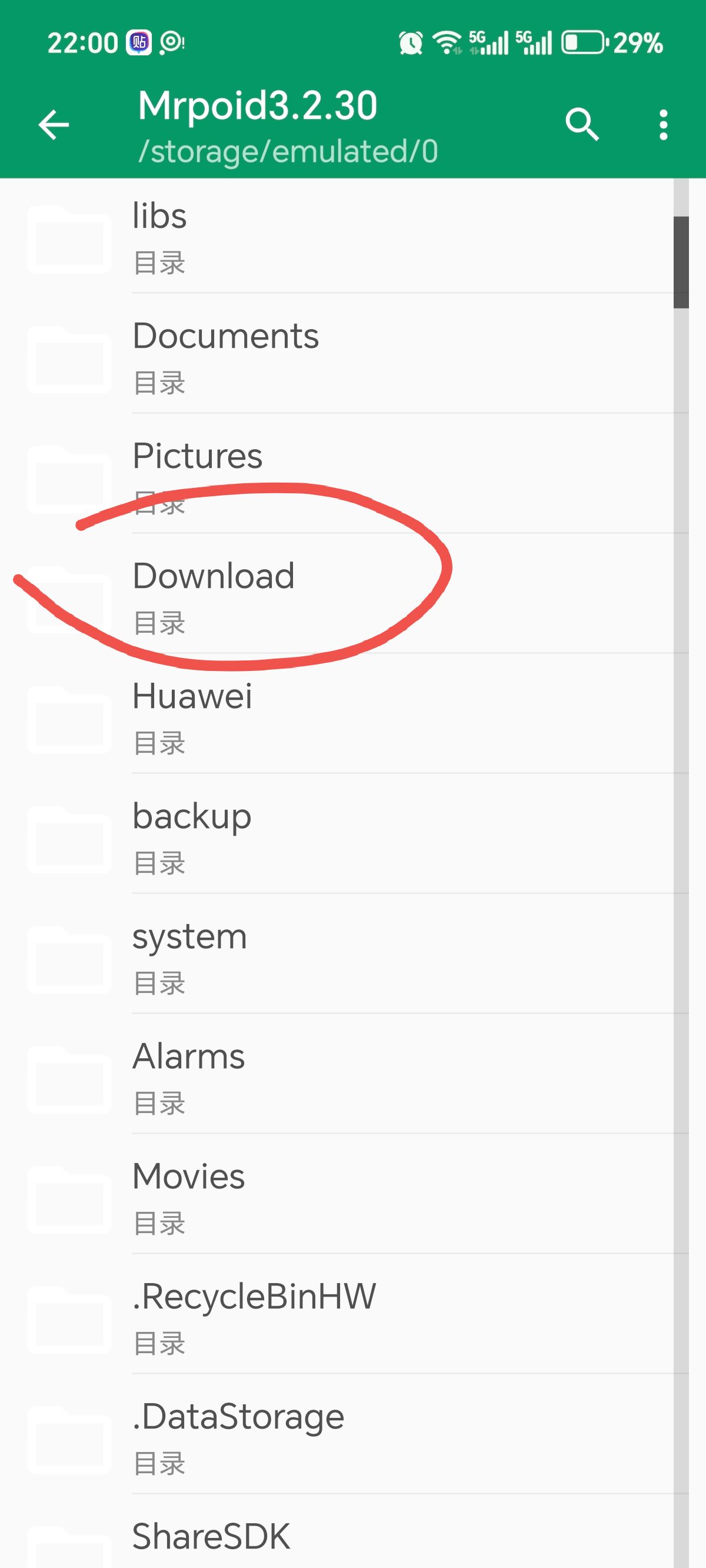Go back using the arrow icon
Image resolution: width=706 pixels, height=1568 pixels.
click(54, 125)
